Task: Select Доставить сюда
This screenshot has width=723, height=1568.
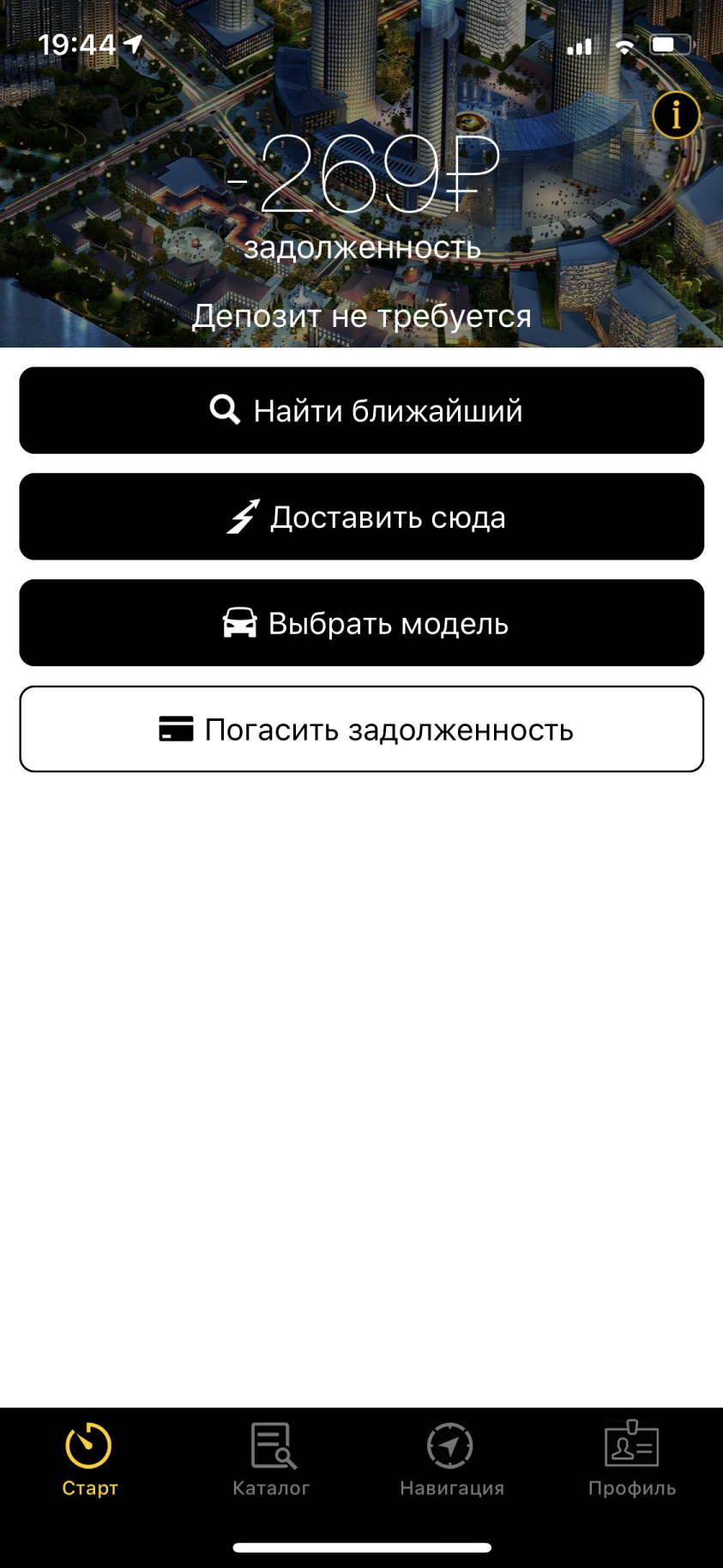Action: point(362,517)
